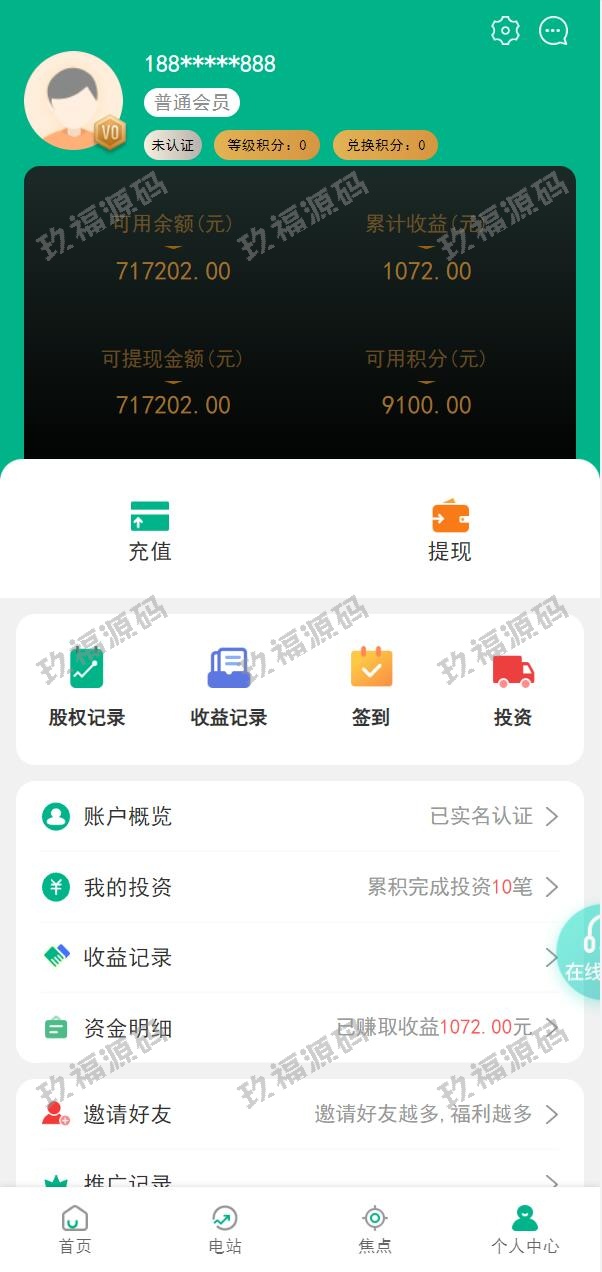Tap the 未认证 verification badge
Image resolution: width=602 pixels, height=1272 pixels.
coord(173,145)
